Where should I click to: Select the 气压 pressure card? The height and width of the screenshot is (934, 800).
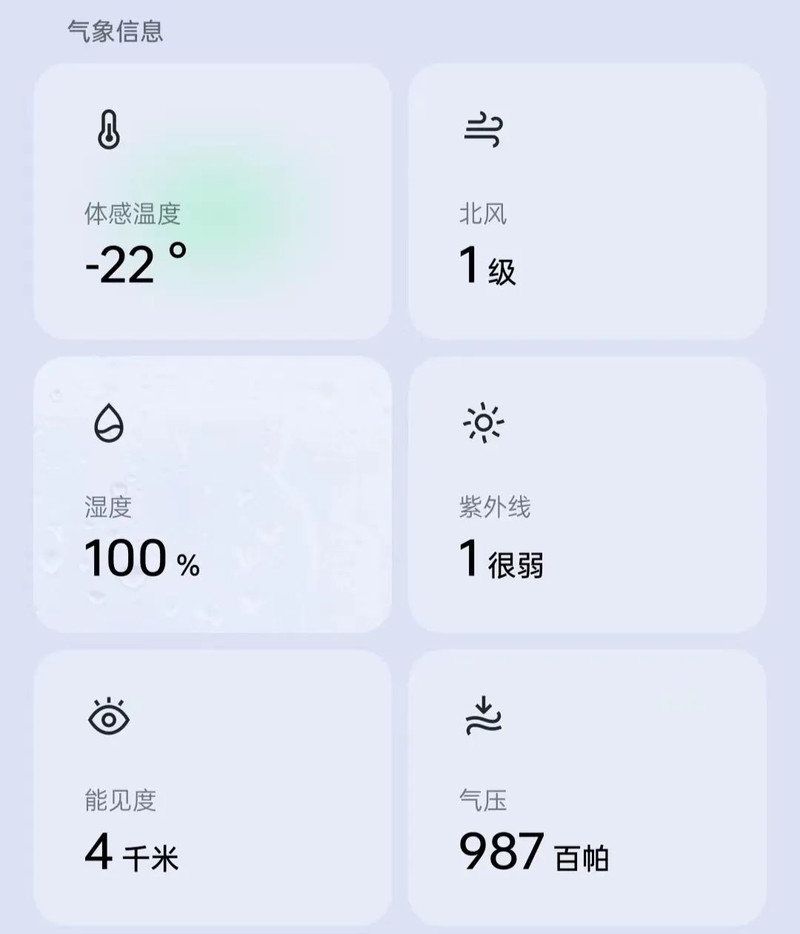pos(587,787)
